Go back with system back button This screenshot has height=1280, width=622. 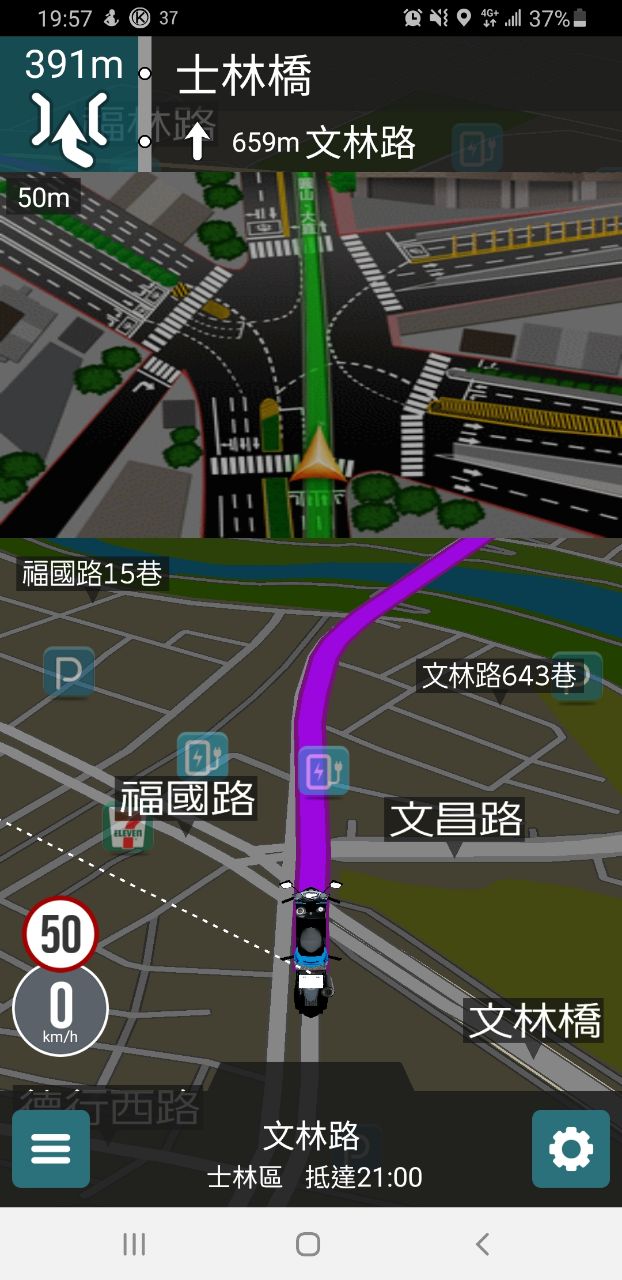coord(483,1244)
